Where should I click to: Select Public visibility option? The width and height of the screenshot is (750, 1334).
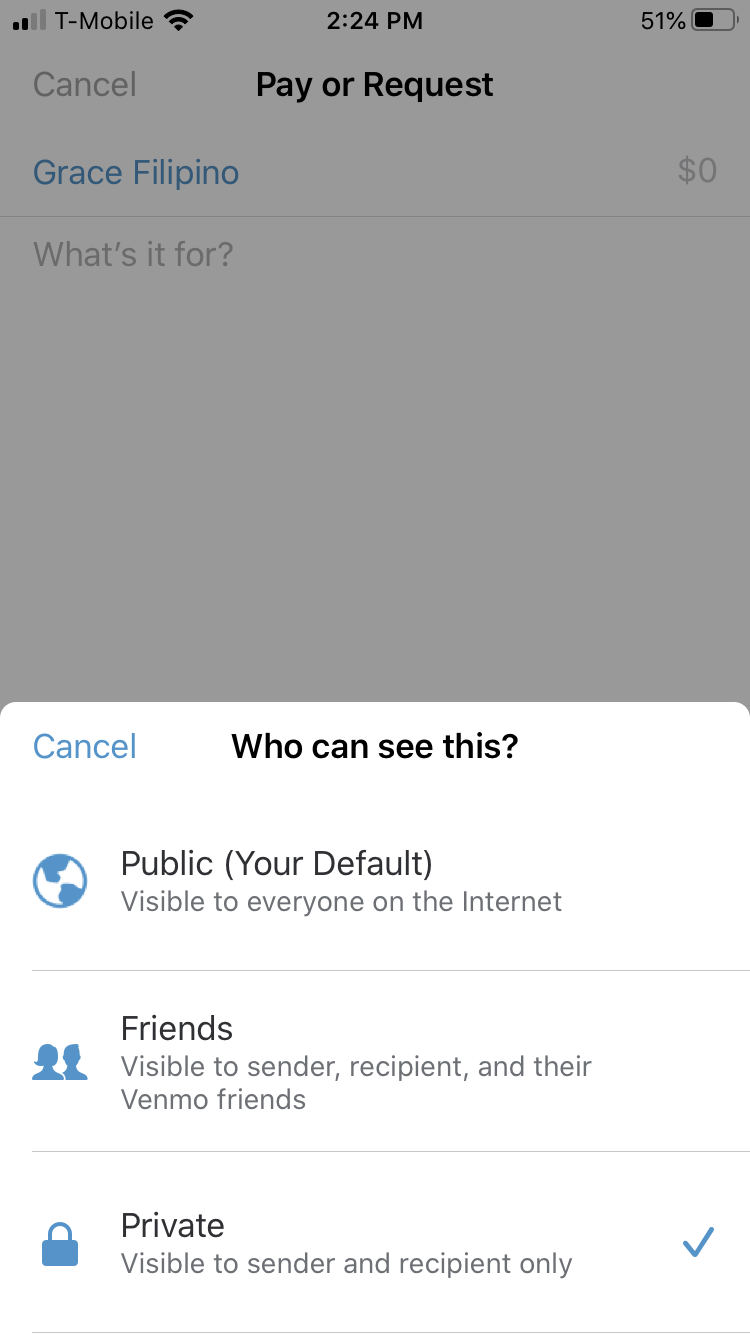375,881
